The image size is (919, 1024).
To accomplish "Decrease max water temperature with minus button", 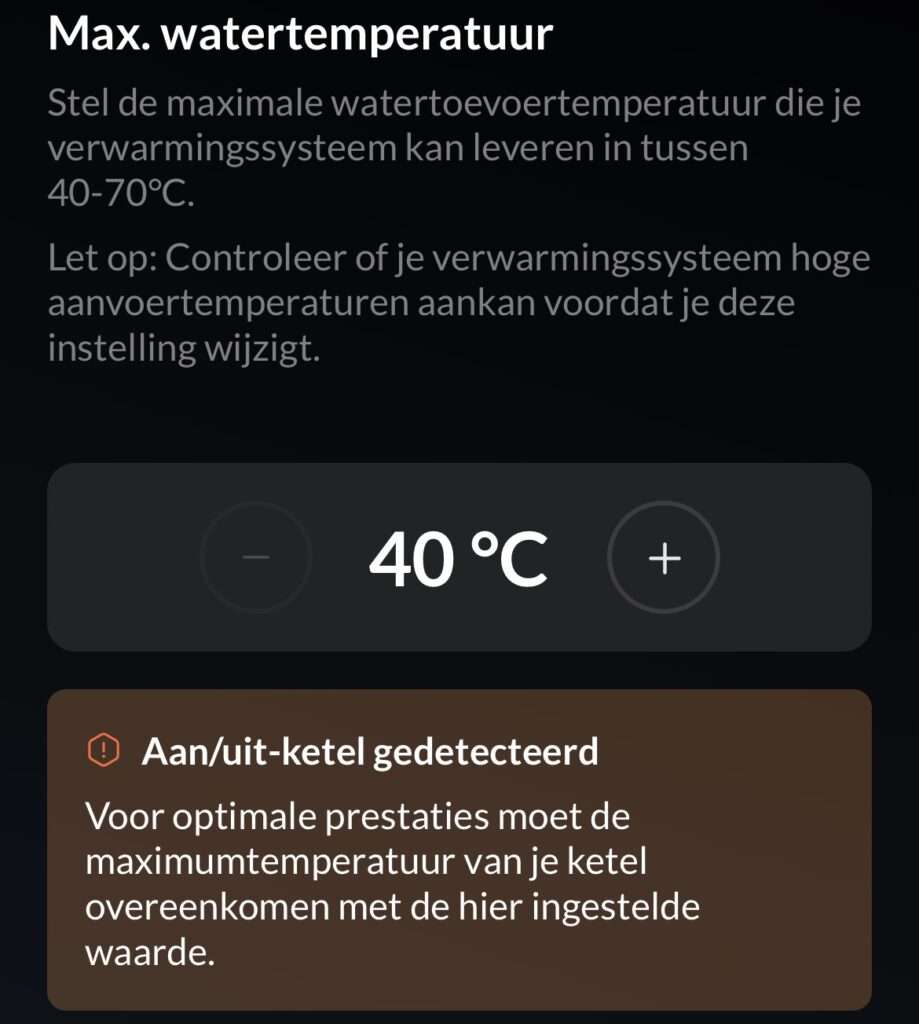I will 256,558.
